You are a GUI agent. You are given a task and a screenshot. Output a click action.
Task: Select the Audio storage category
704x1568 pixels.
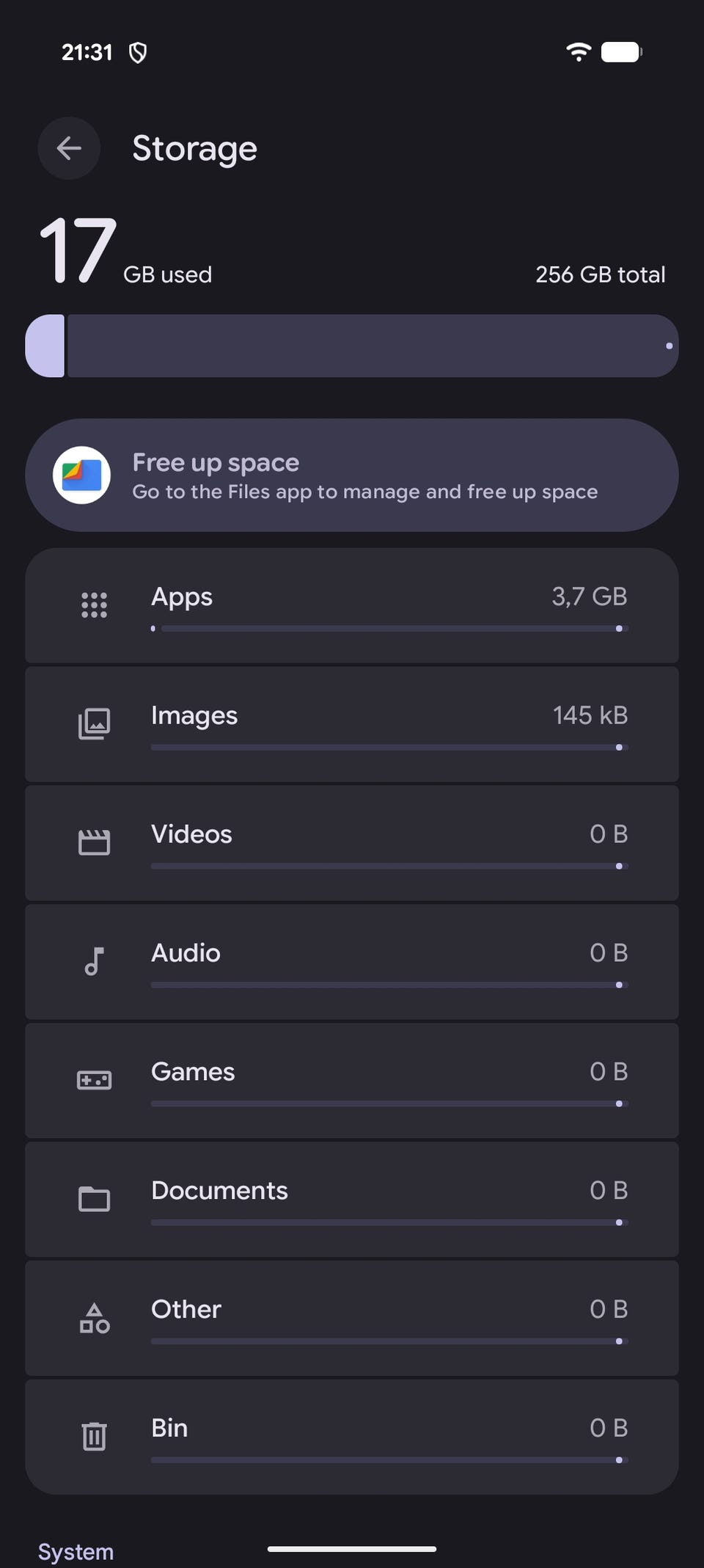[x=352, y=962]
